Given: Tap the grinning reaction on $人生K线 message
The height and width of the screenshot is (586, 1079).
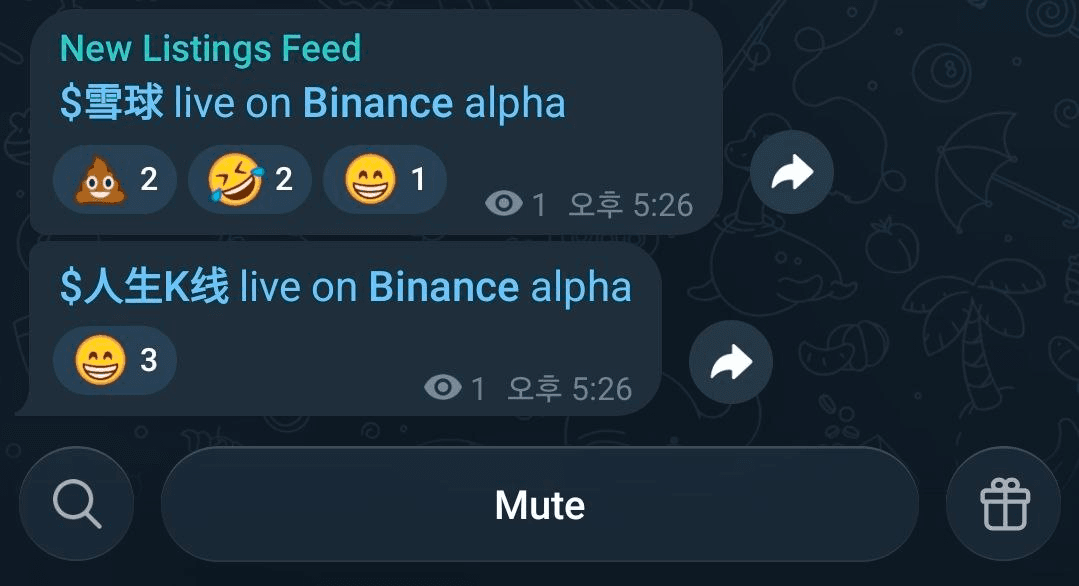Looking at the screenshot, I should 114,360.
